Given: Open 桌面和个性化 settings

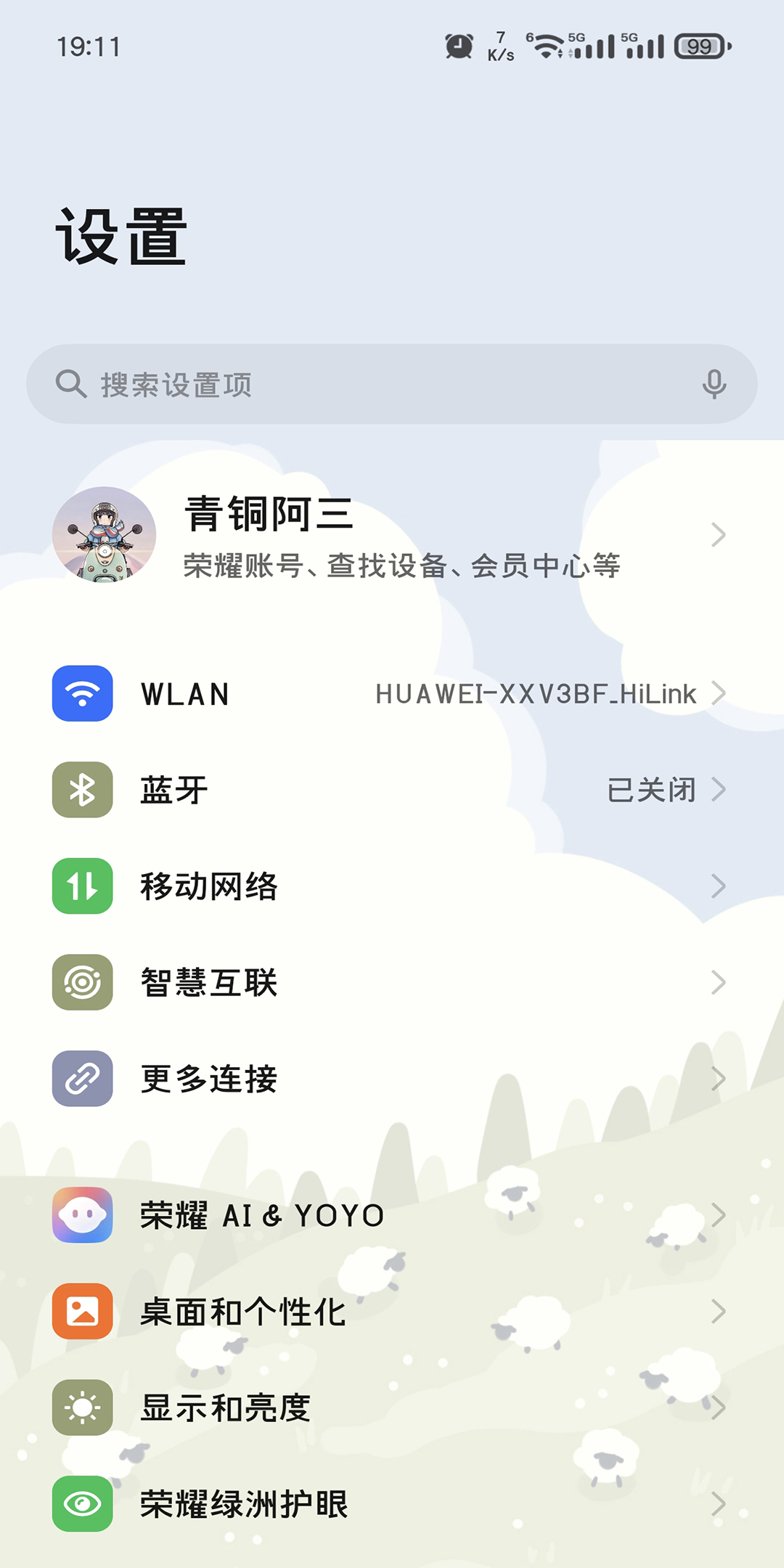Looking at the screenshot, I should (392, 1312).
